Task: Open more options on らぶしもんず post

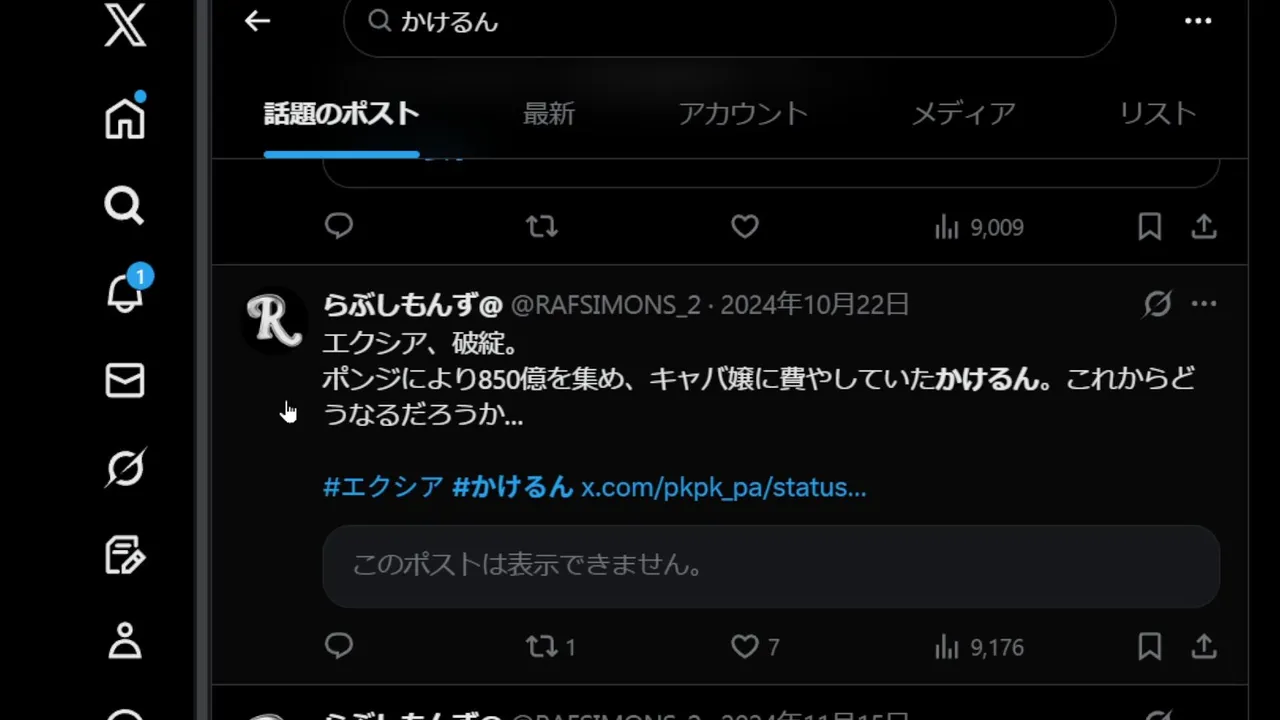Action: [x=1204, y=304]
